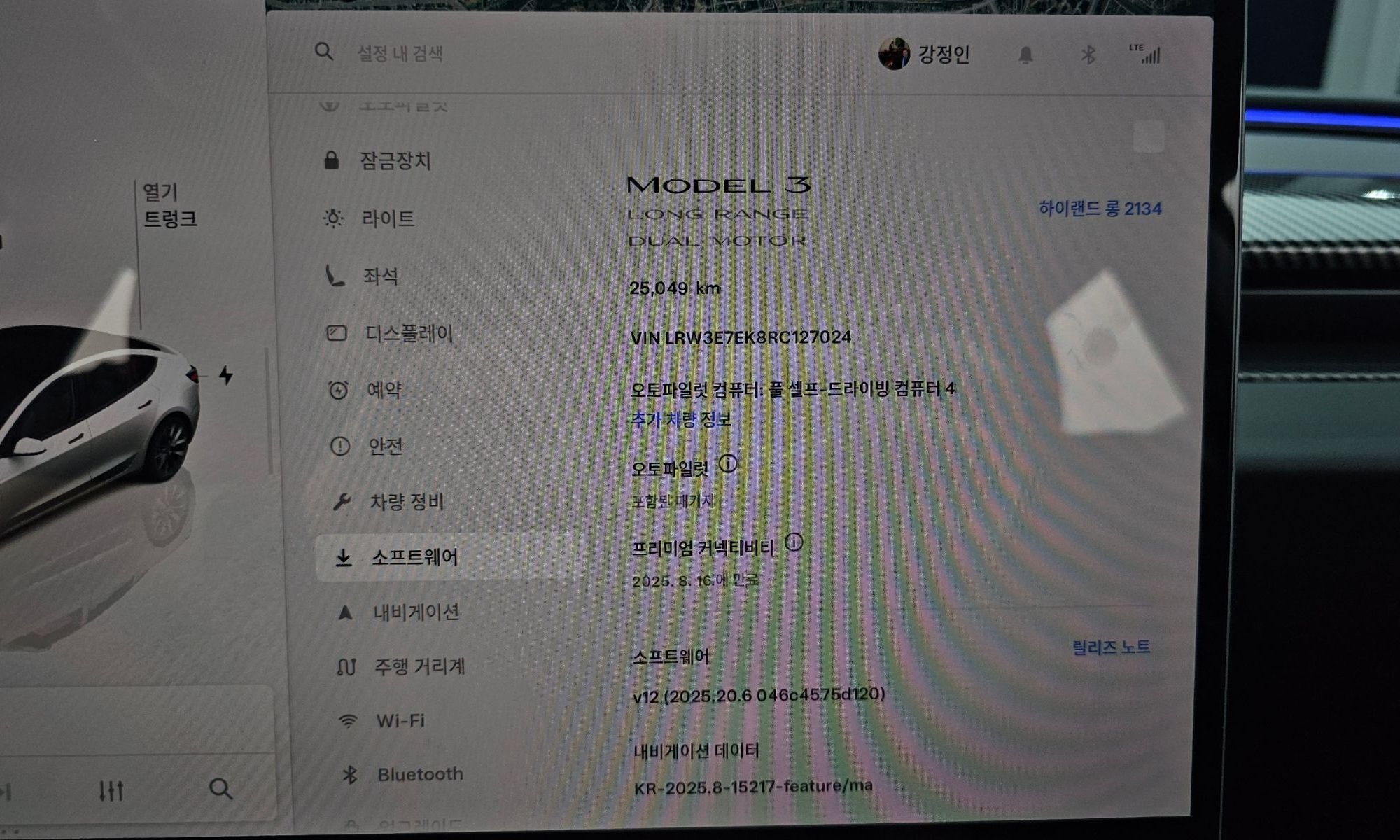Image resolution: width=1400 pixels, height=840 pixels.
Task: Select the 소프트웨어 menu item
Action: pyautogui.click(x=414, y=558)
